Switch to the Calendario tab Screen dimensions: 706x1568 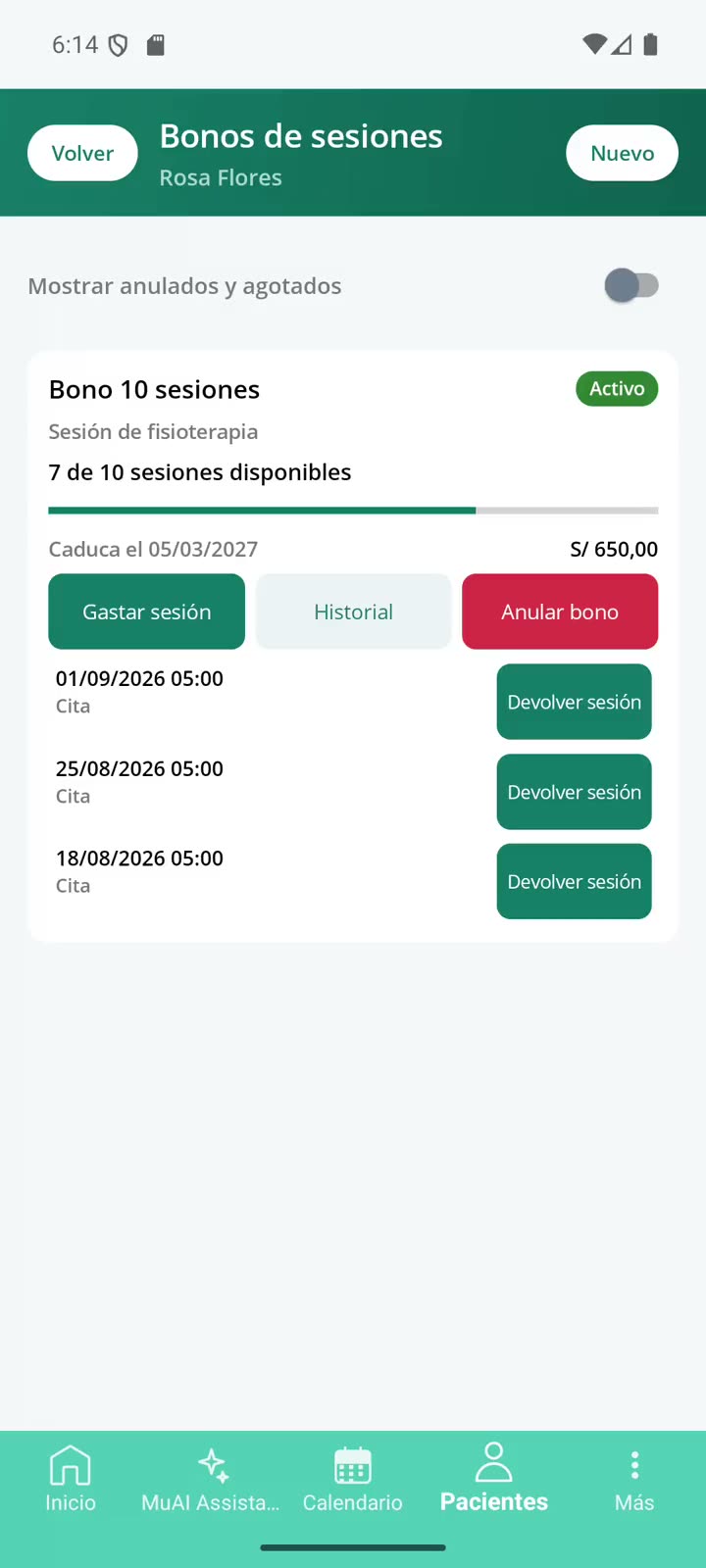[353, 1480]
